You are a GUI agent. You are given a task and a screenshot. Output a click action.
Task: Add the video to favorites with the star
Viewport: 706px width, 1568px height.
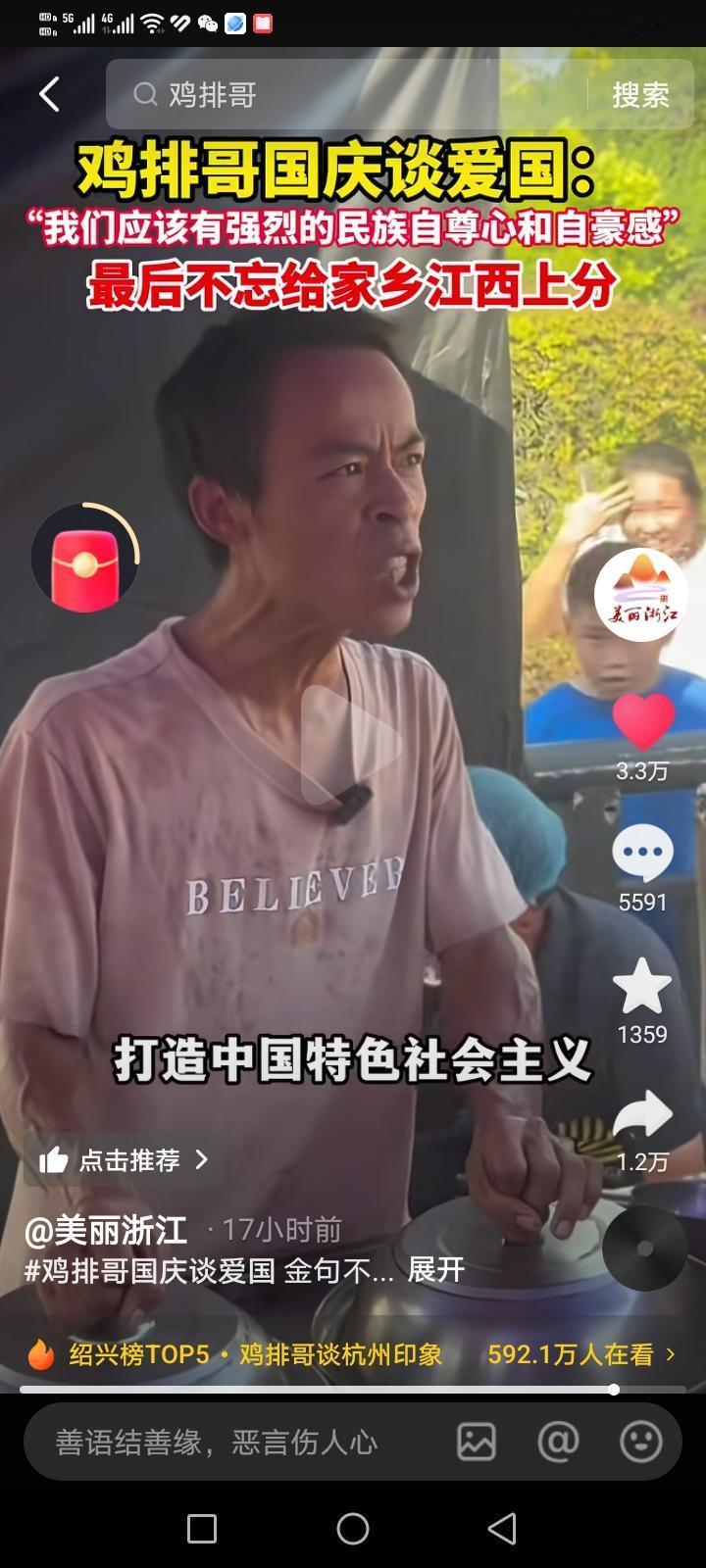(642, 985)
